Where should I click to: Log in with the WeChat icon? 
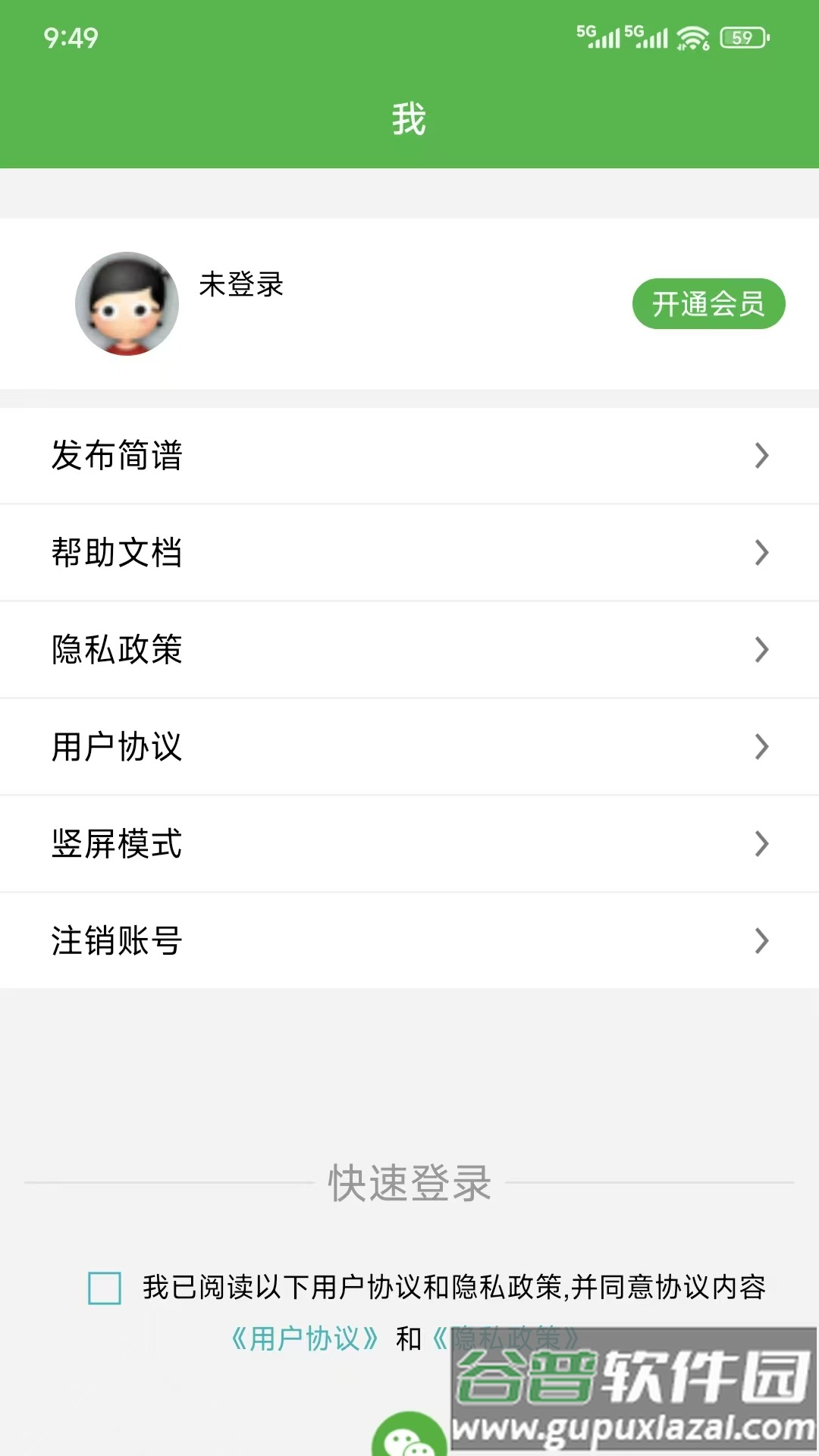point(408,1436)
